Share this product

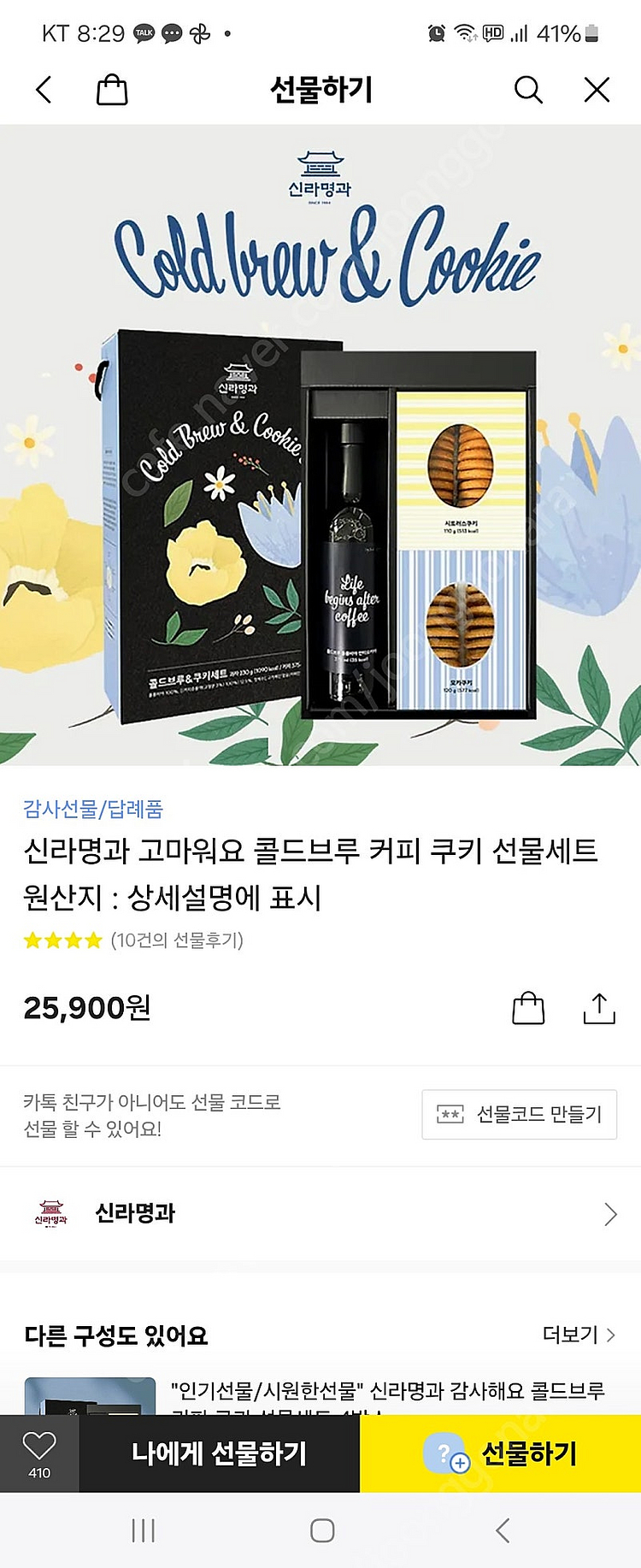coord(599,1008)
